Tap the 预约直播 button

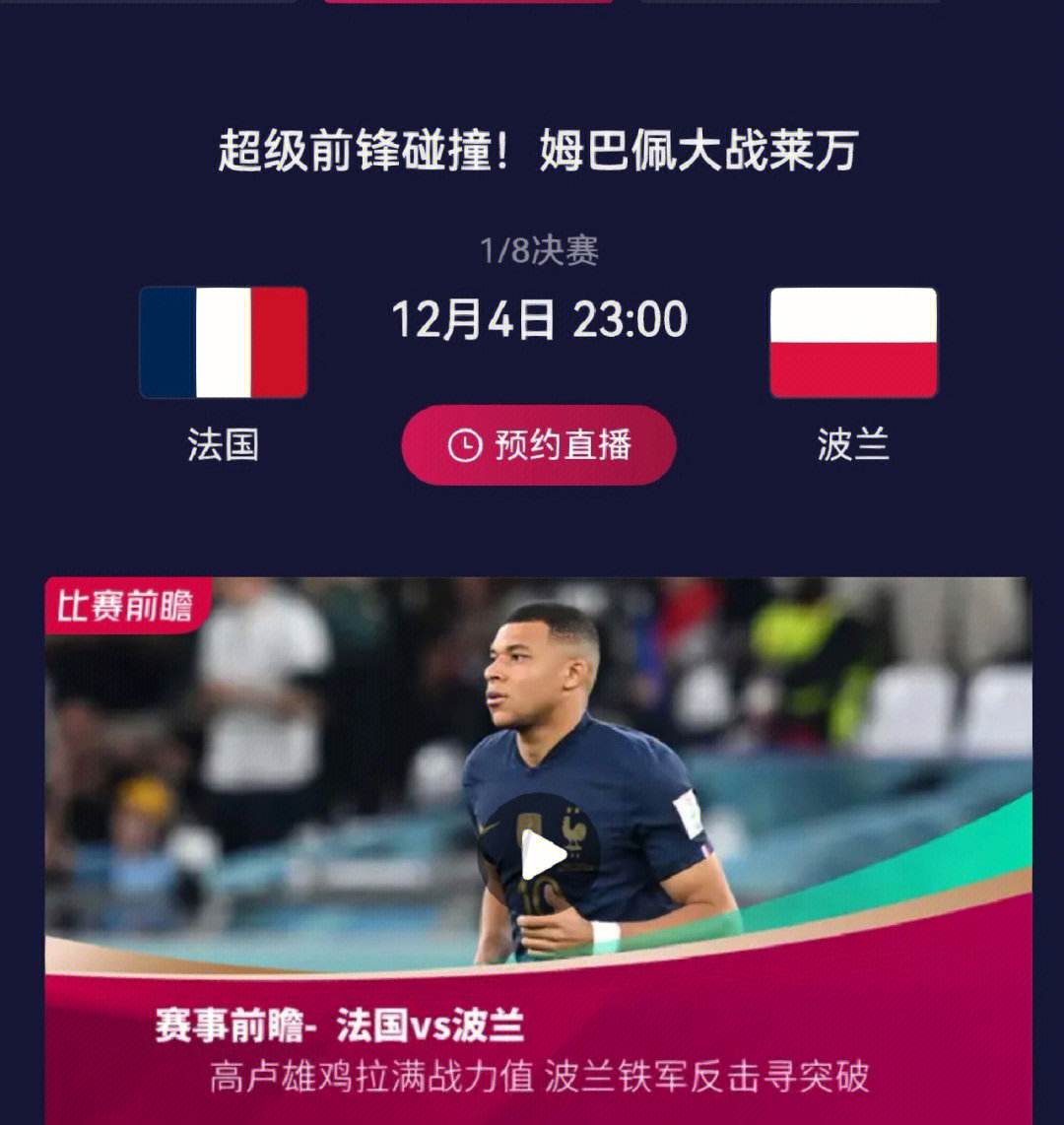tap(538, 445)
